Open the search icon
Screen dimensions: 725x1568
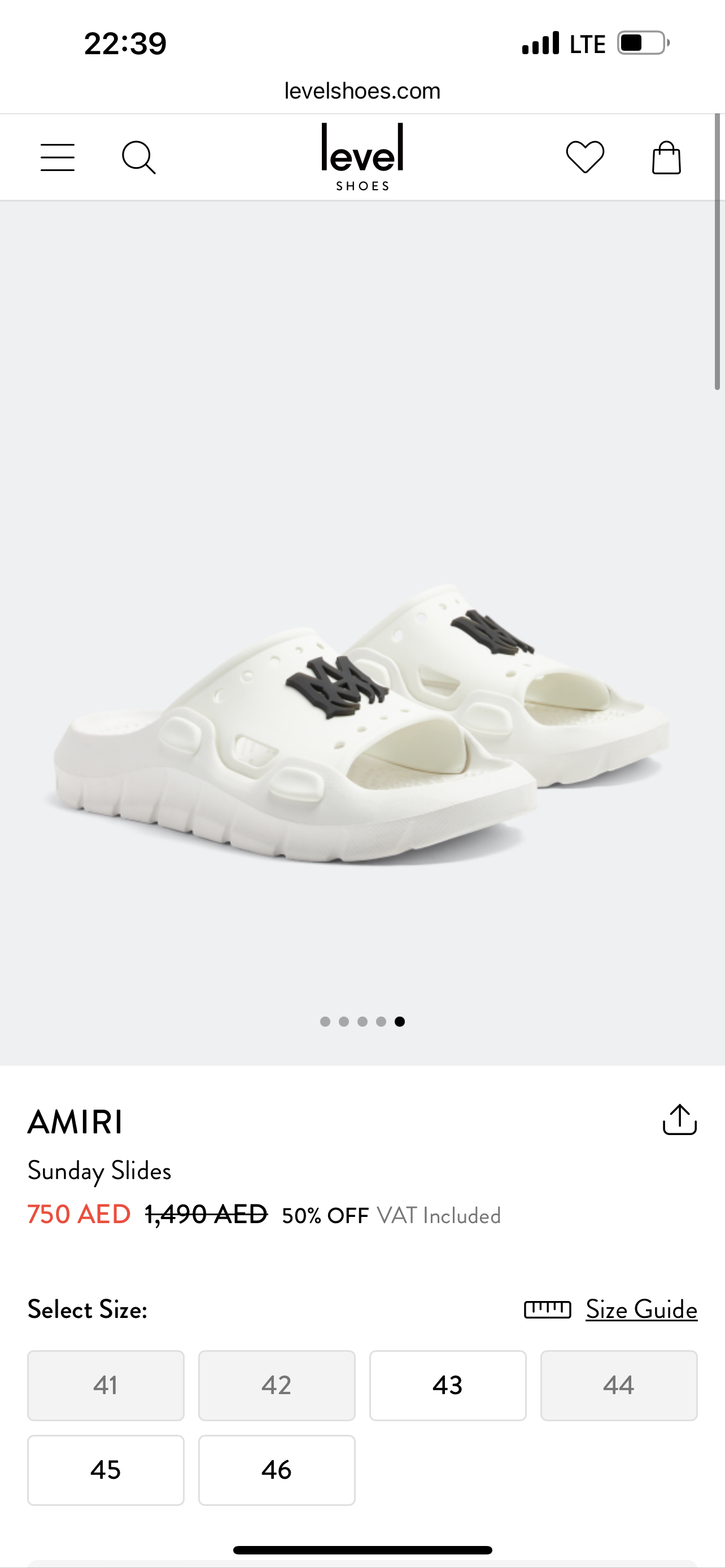coord(139,157)
